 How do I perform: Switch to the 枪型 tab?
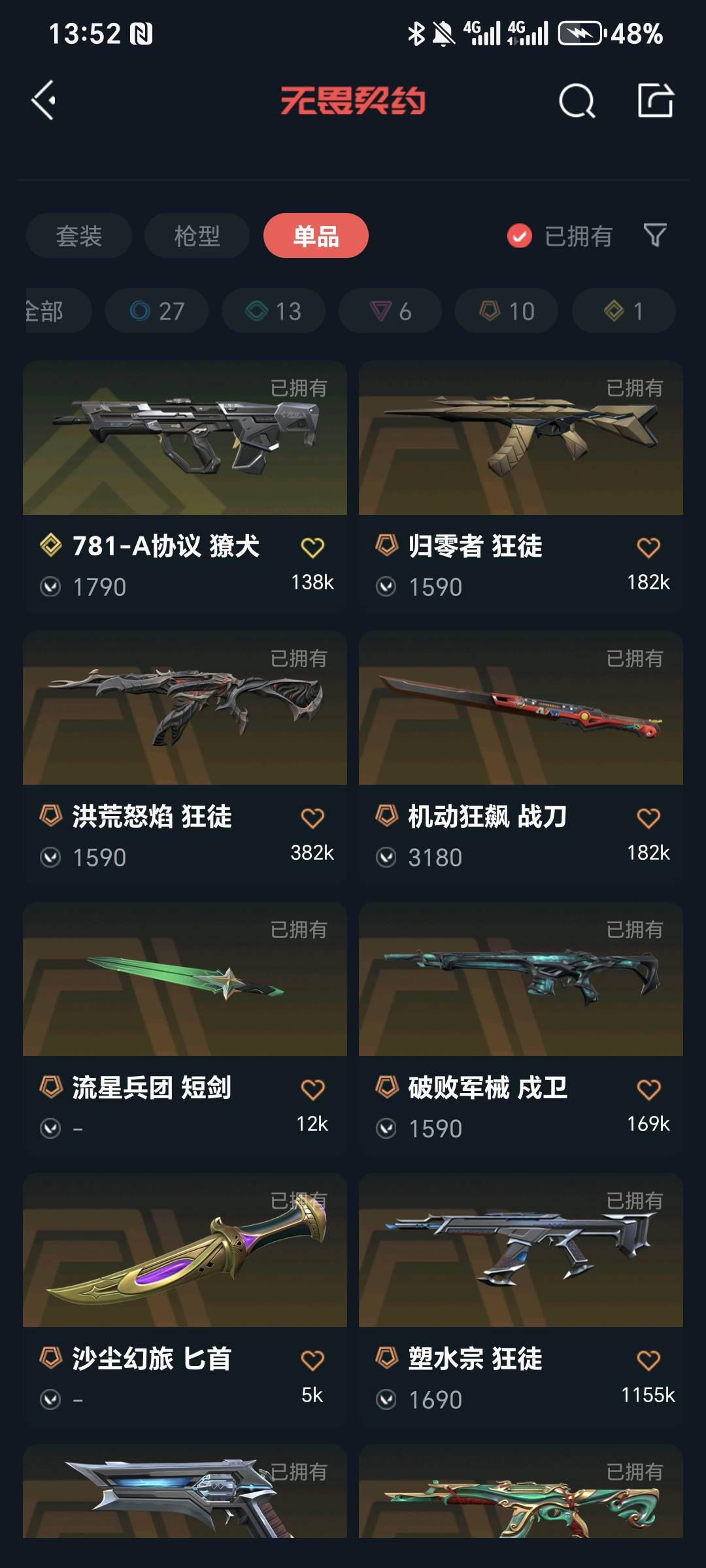[197, 236]
